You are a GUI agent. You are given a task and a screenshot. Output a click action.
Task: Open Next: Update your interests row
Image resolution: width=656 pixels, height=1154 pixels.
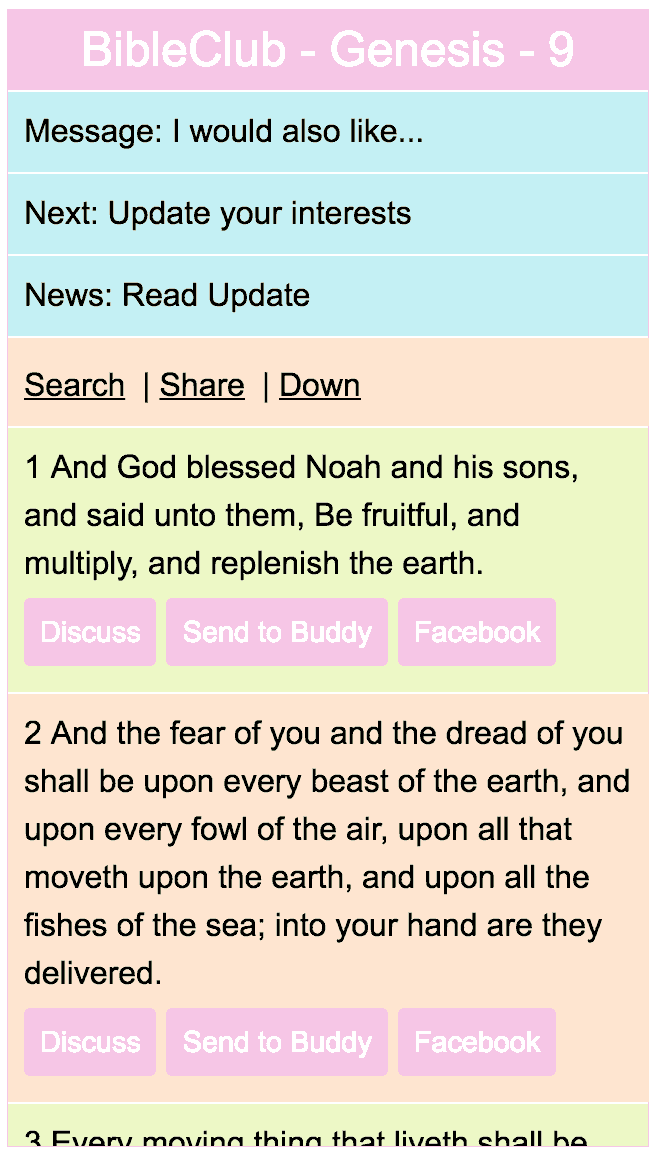[x=328, y=214]
